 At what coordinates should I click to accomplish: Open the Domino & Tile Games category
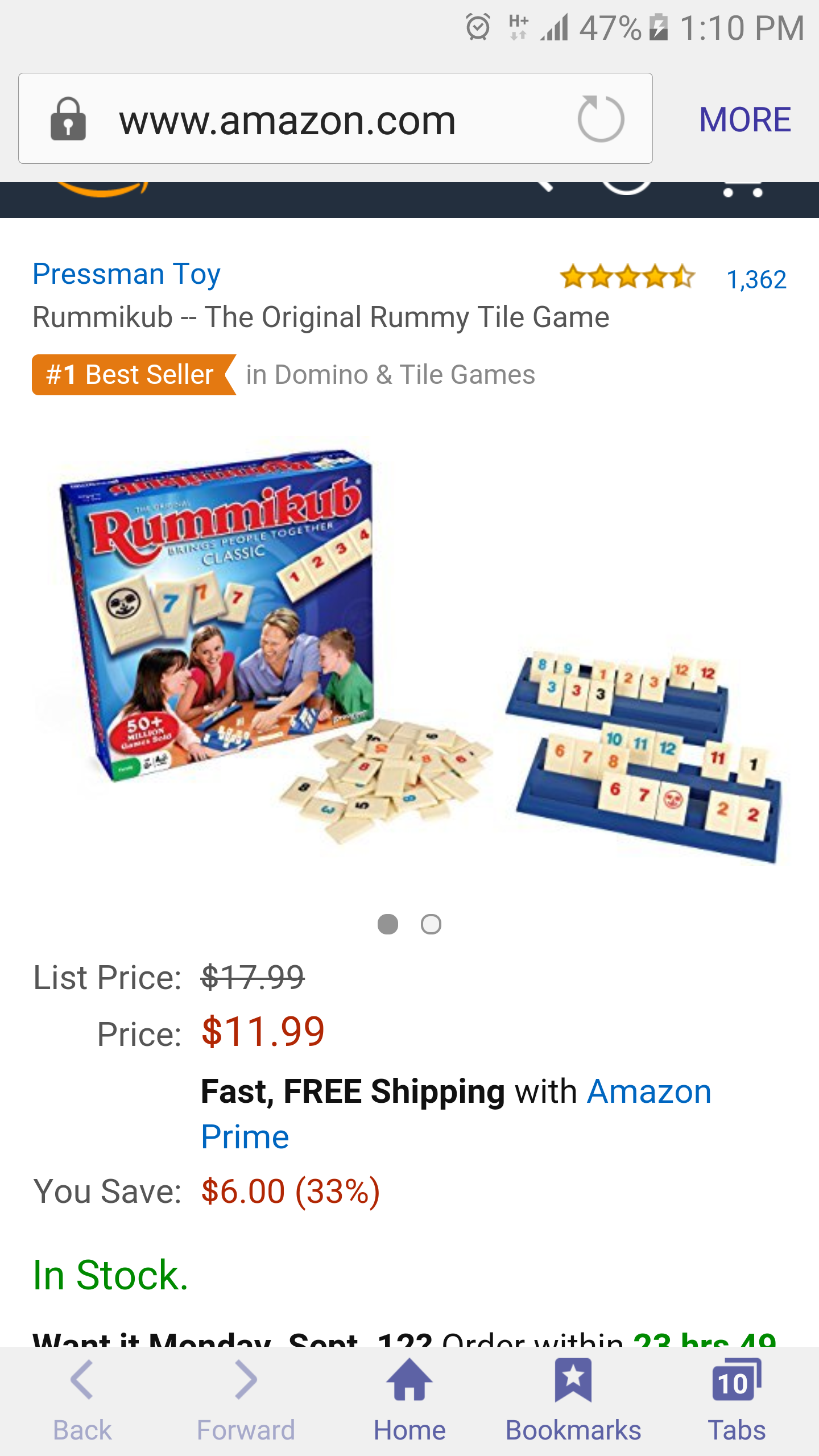pos(404,375)
